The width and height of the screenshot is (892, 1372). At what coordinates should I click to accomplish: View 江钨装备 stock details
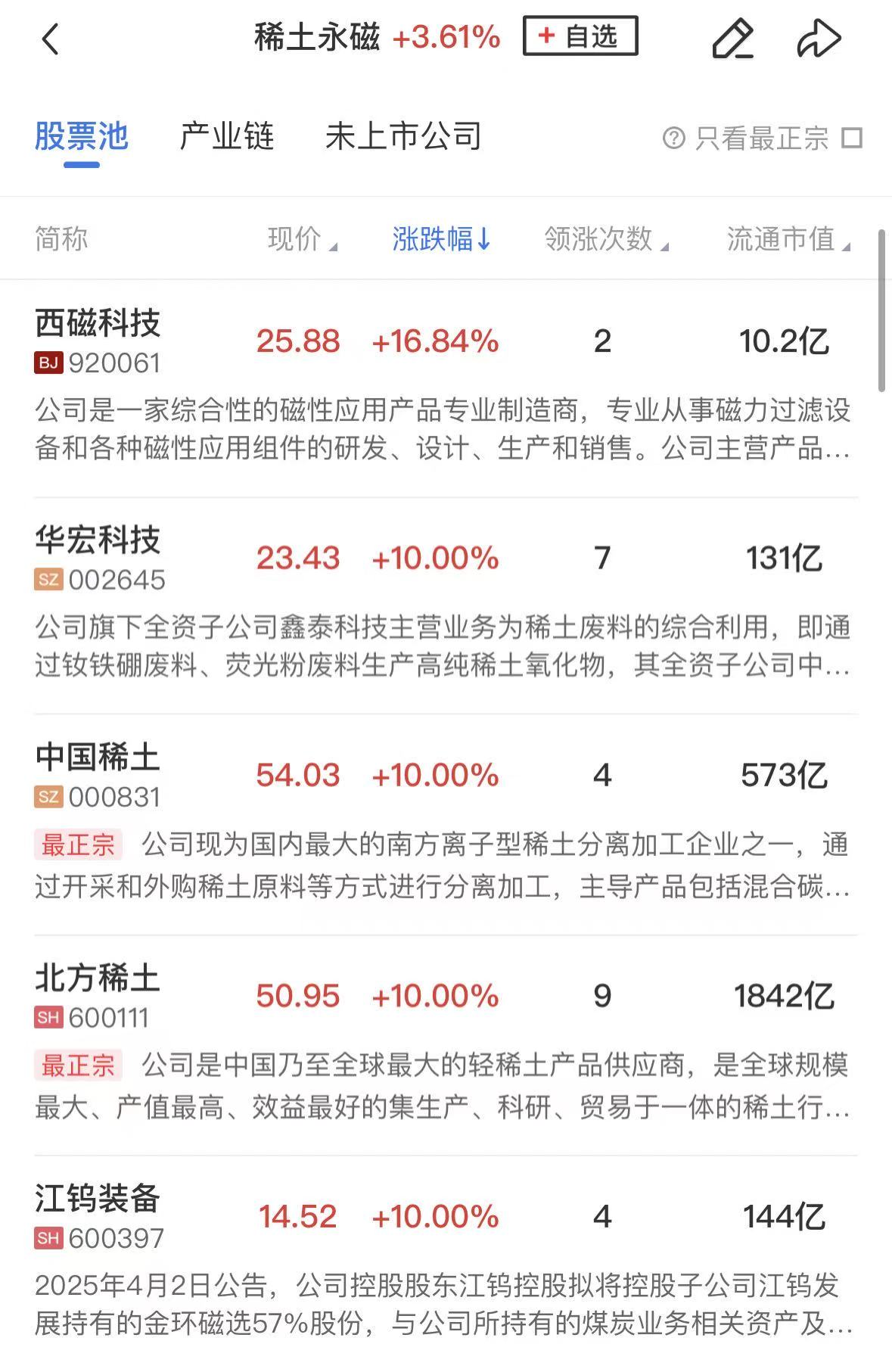coord(98,1199)
